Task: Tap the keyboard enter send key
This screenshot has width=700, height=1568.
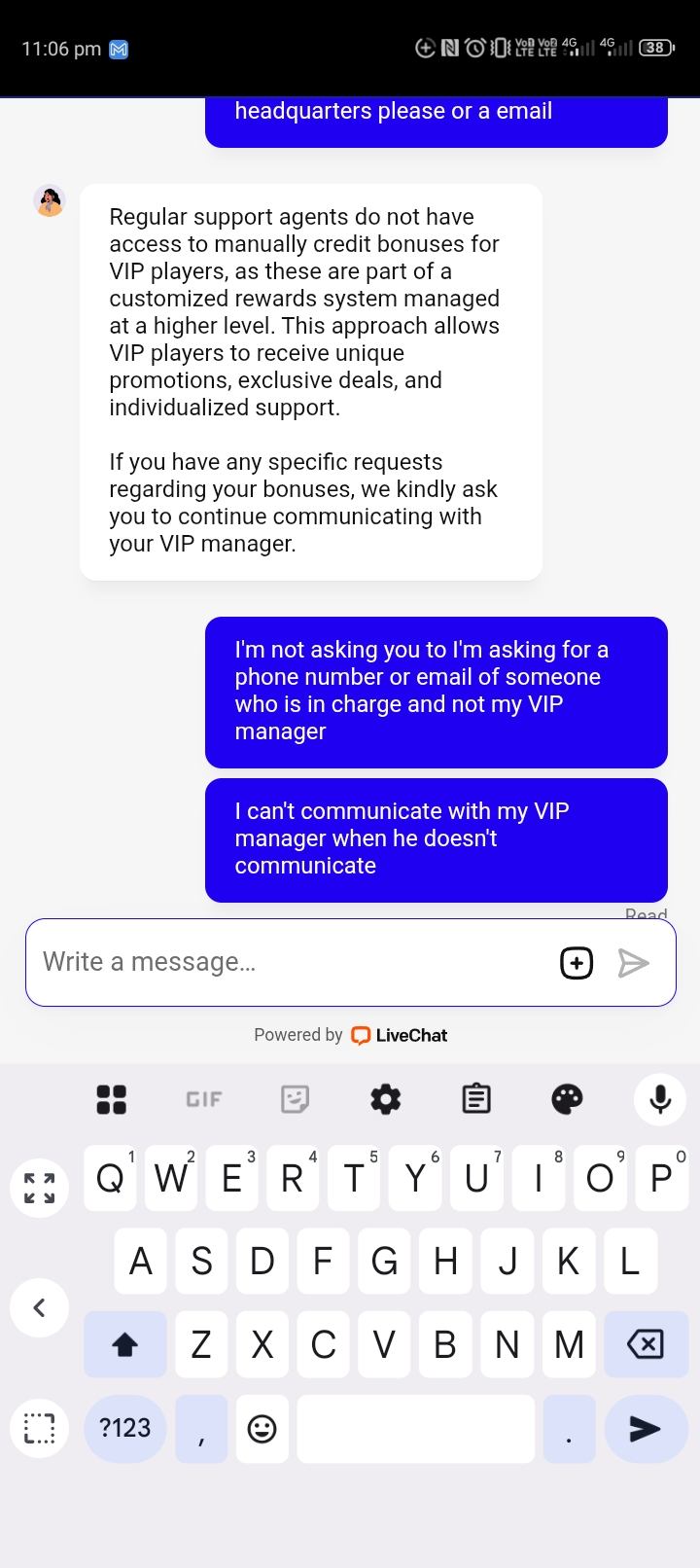Action: pyautogui.click(x=646, y=1428)
